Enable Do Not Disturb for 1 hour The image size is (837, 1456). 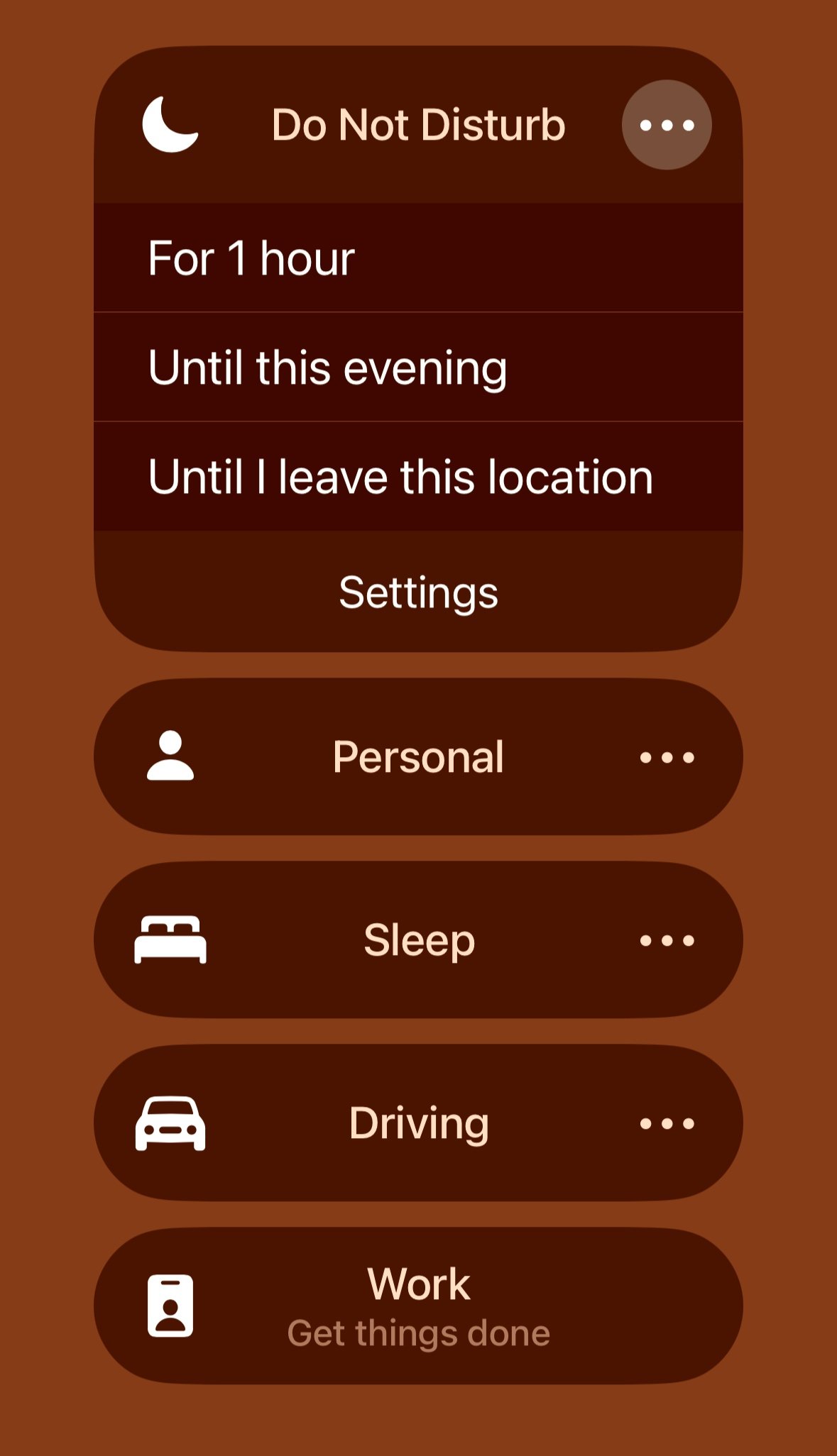pos(418,258)
